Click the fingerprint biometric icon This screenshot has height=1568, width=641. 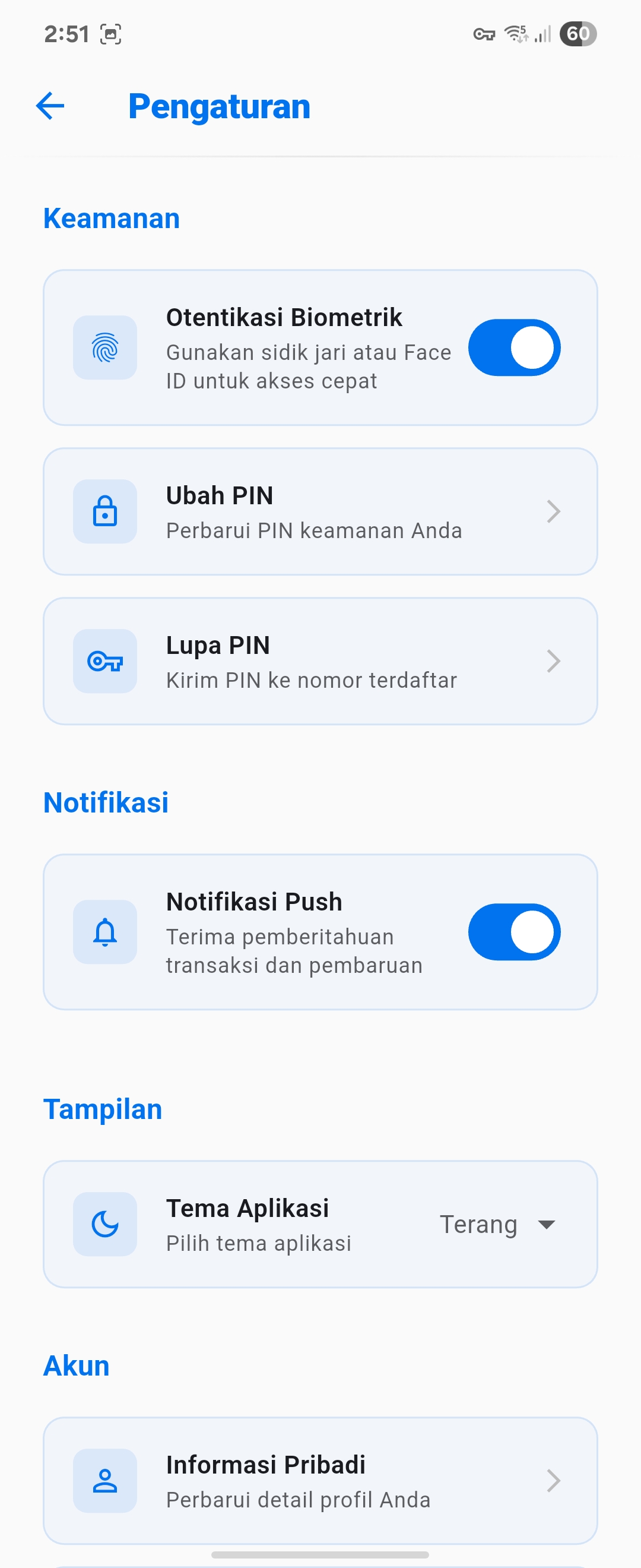point(104,348)
